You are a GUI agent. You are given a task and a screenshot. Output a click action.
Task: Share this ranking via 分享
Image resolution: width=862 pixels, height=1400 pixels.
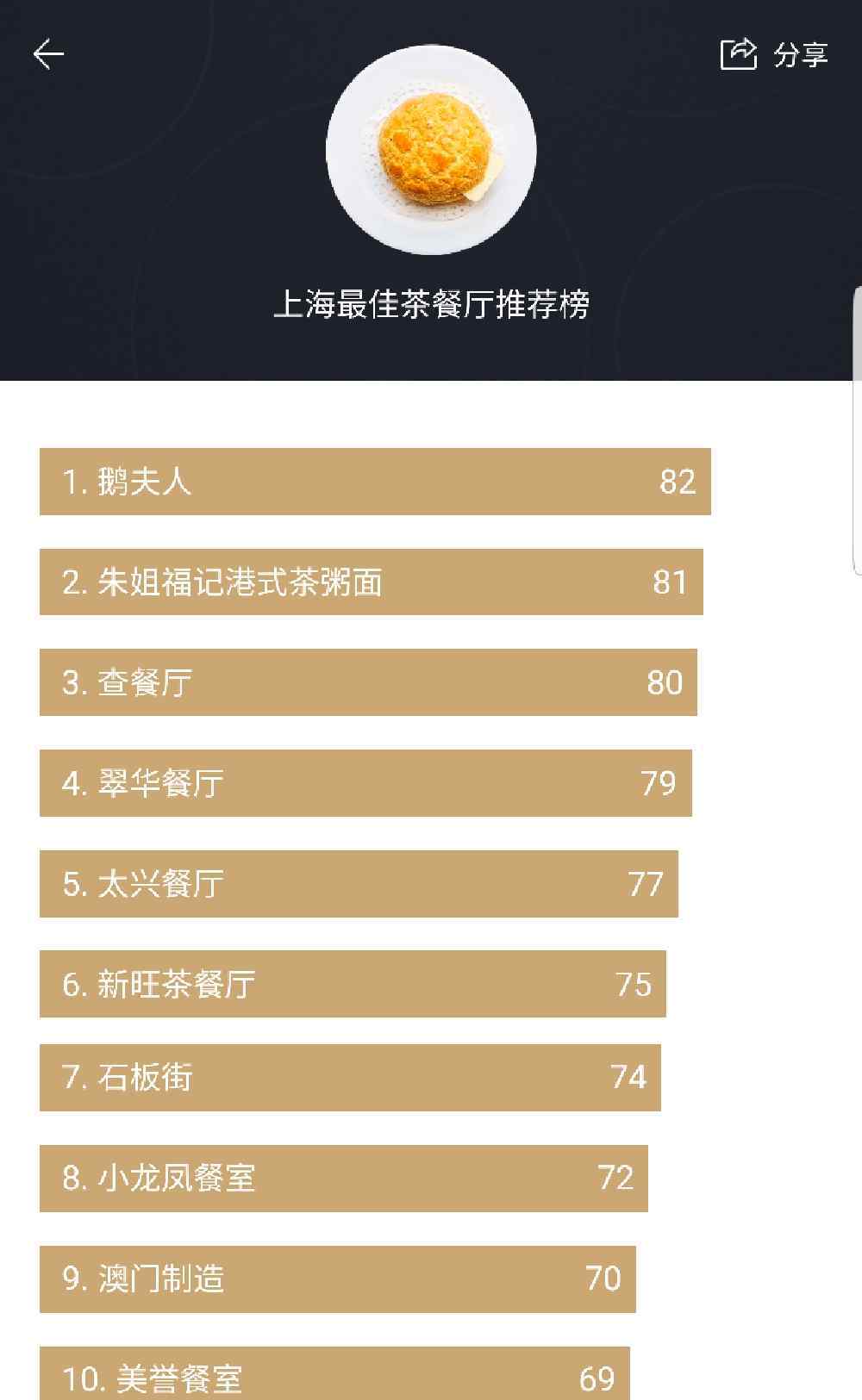pyautogui.click(x=773, y=54)
